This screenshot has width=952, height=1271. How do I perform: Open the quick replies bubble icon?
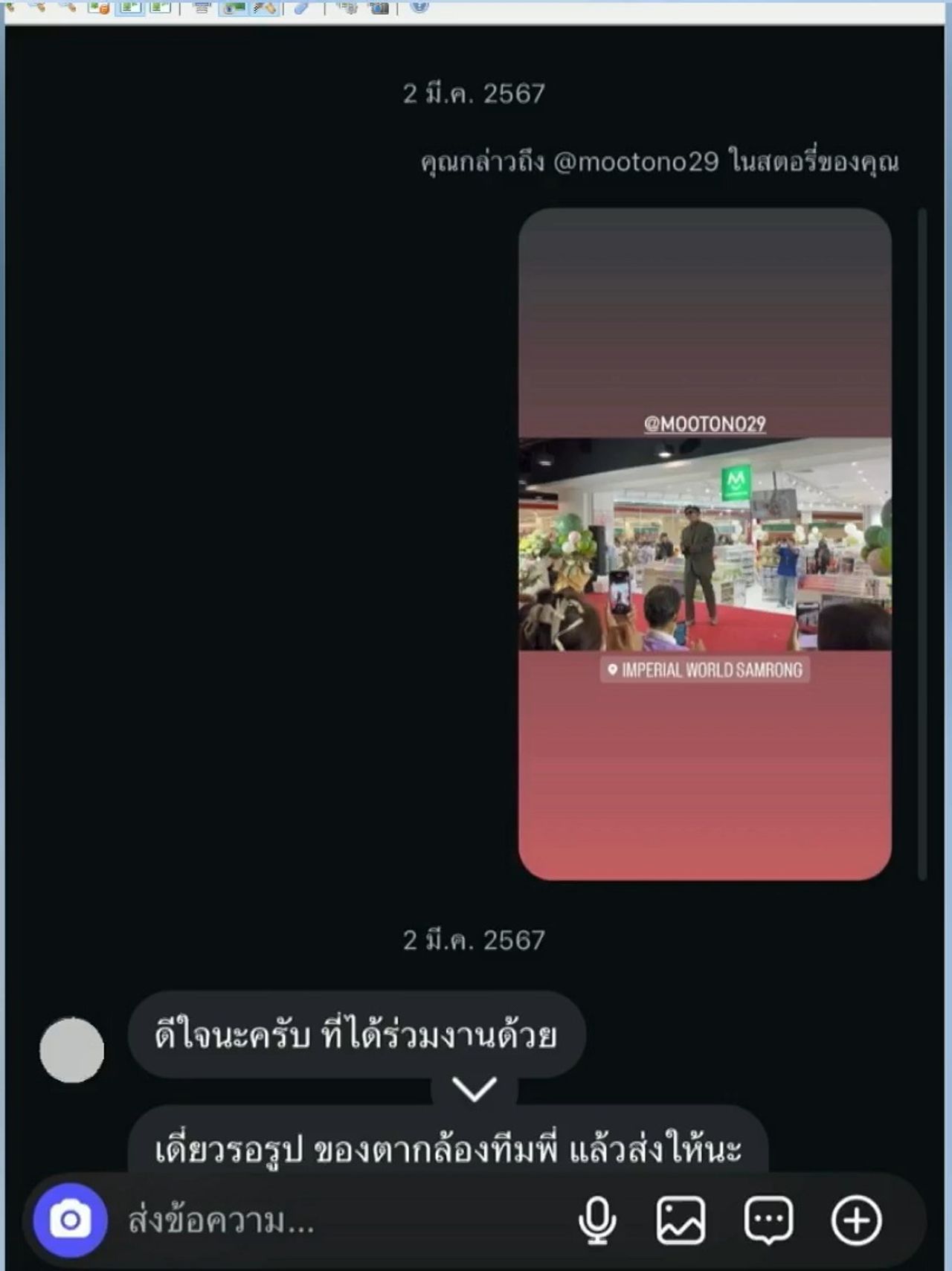[768, 1220]
